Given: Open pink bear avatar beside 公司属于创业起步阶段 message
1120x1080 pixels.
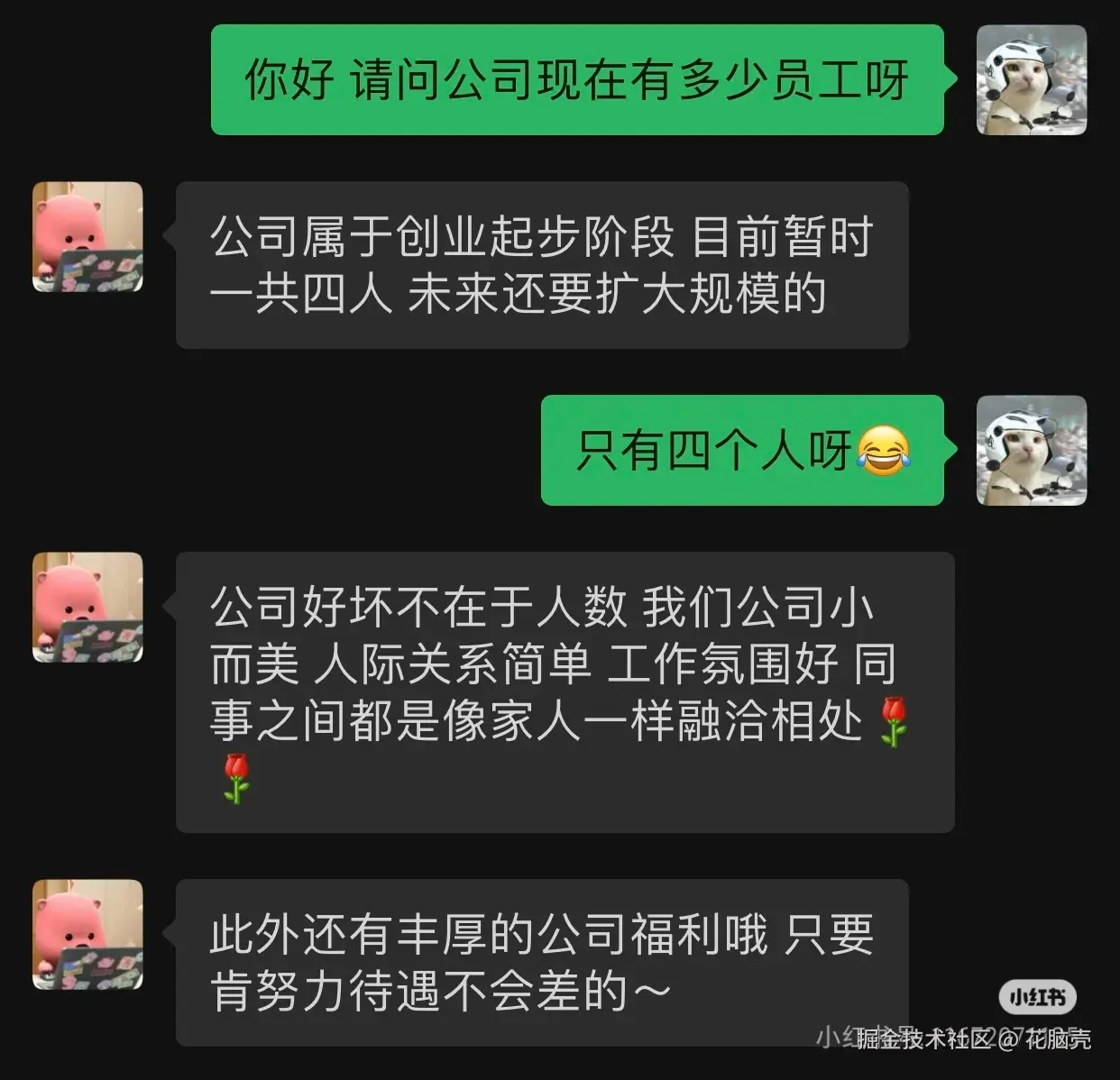Looking at the screenshot, I should (87, 237).
